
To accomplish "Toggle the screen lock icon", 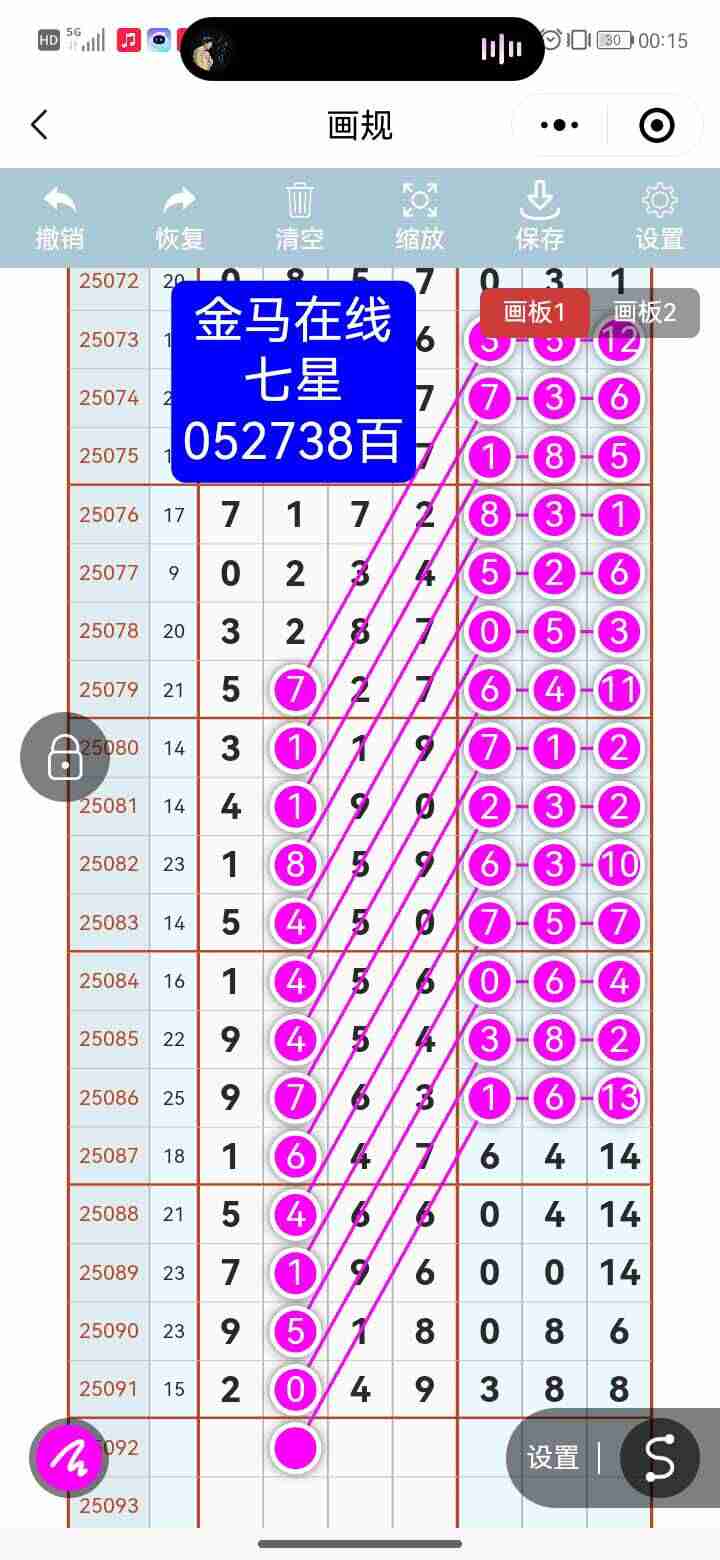I will pos(66,757).
